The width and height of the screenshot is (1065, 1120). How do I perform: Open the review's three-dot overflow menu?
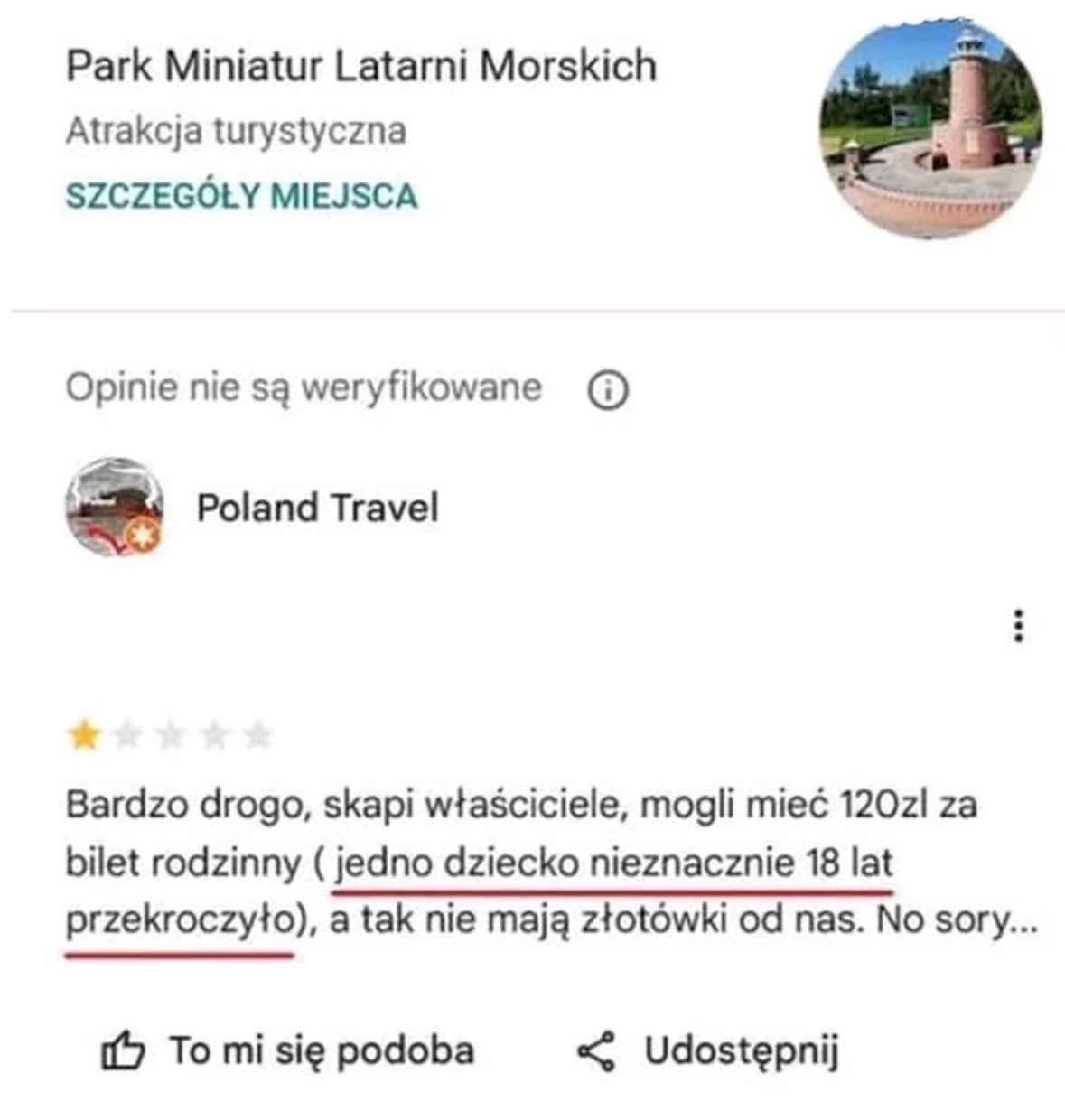pos(1018,625)
